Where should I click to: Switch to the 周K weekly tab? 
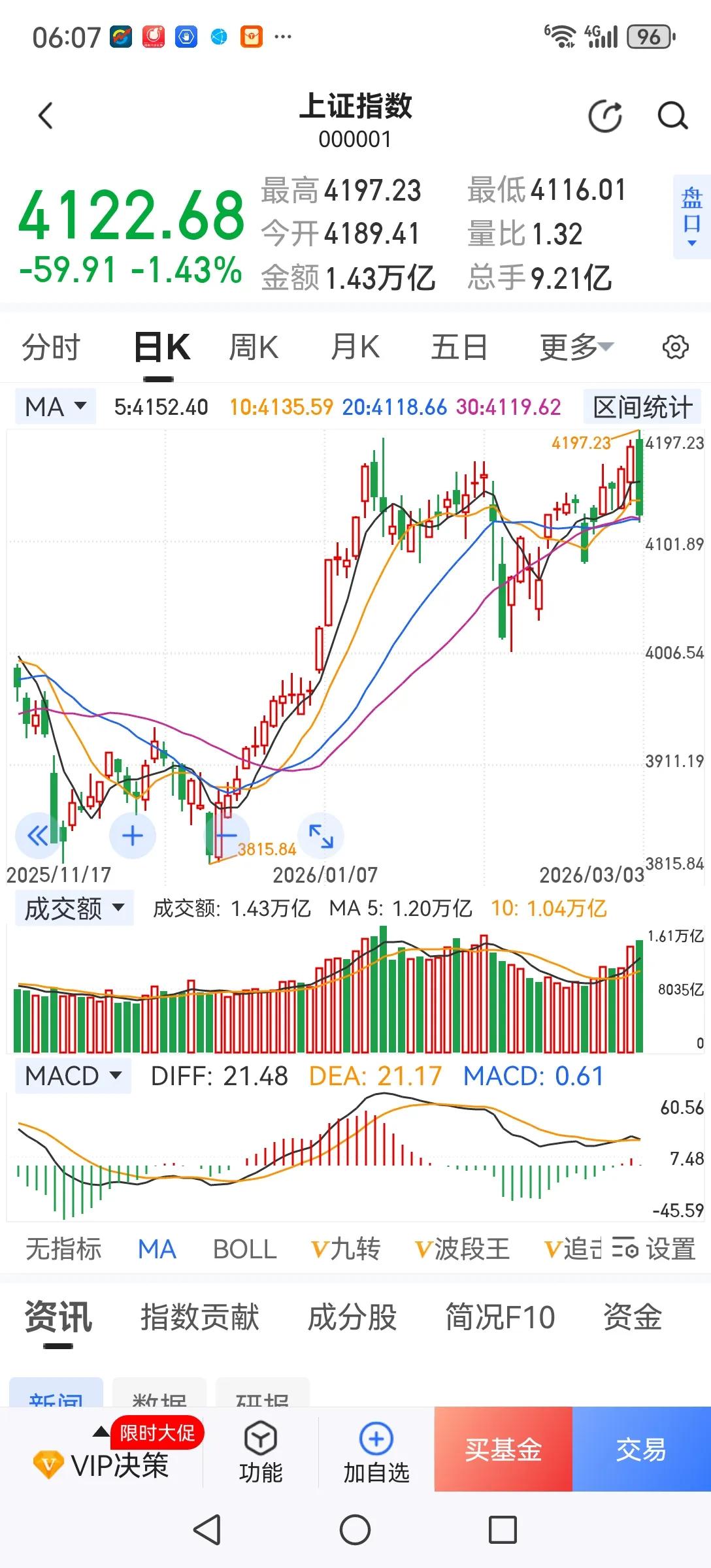[x=254, y=347]
